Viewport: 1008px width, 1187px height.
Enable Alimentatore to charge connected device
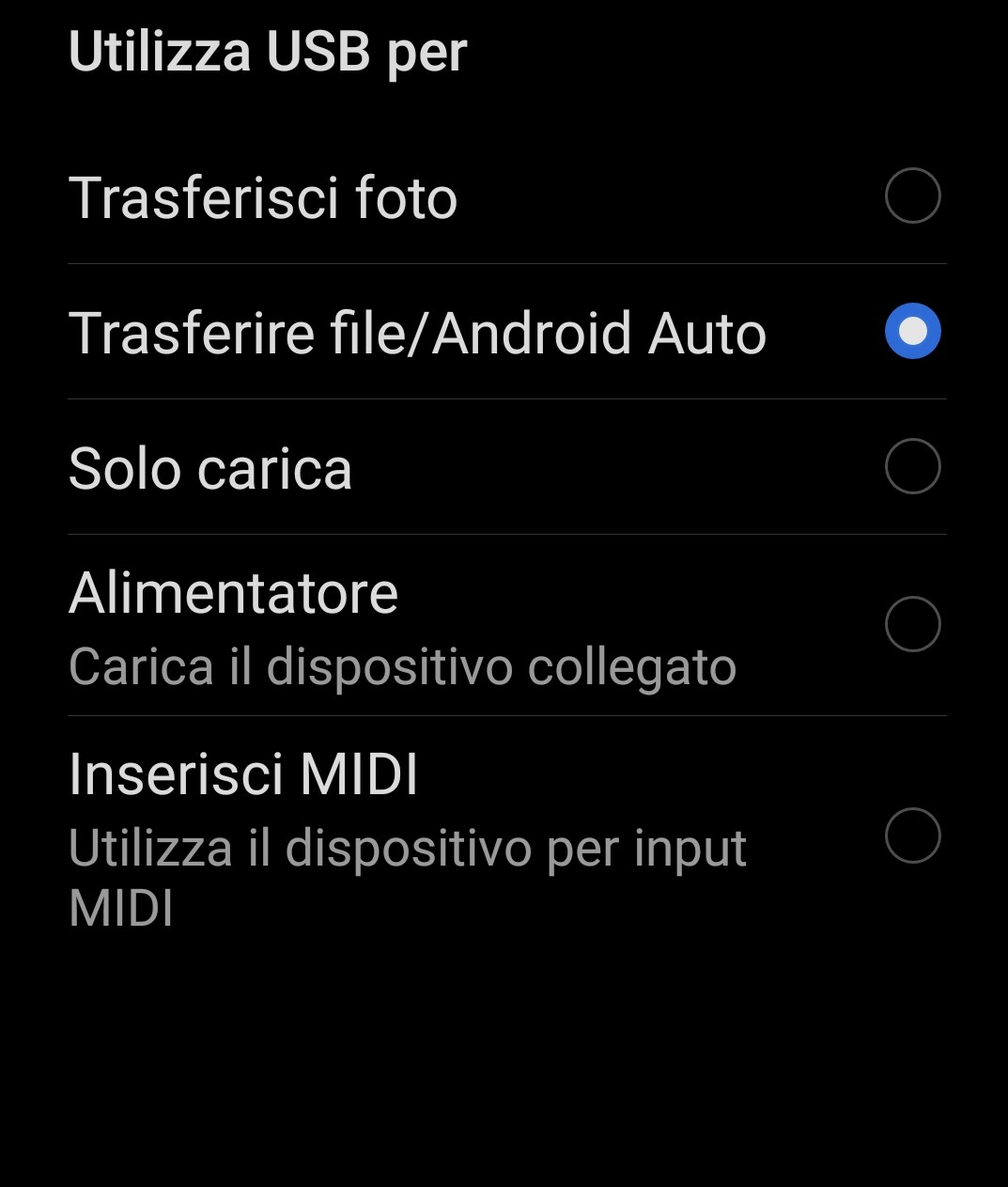coord(912,624)
